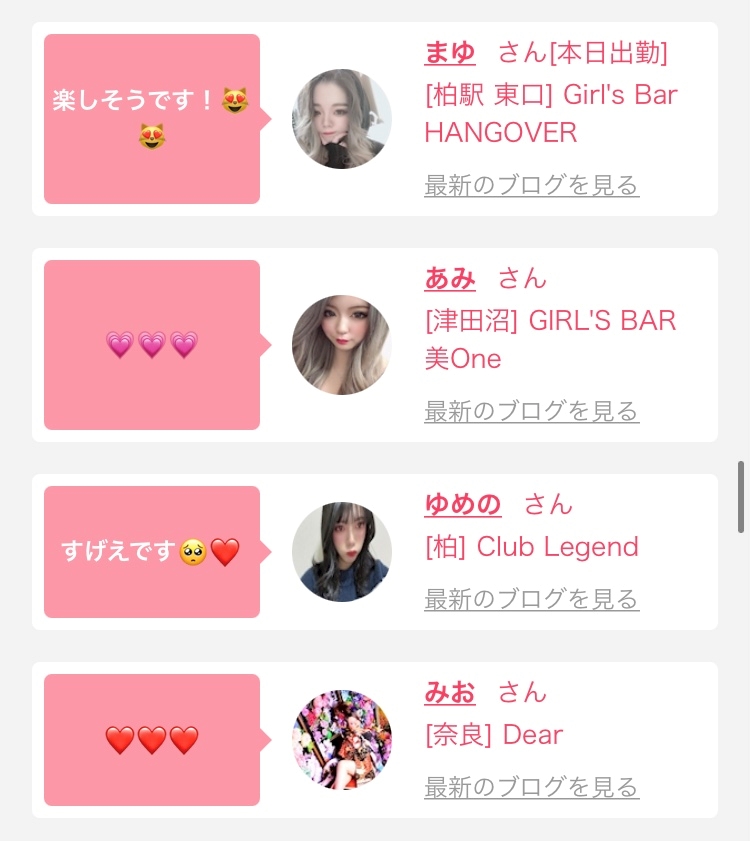This screenshot has height=841, width=750.
Task: Open ゆめの's profile name link
Action: (x=463, y=505)
